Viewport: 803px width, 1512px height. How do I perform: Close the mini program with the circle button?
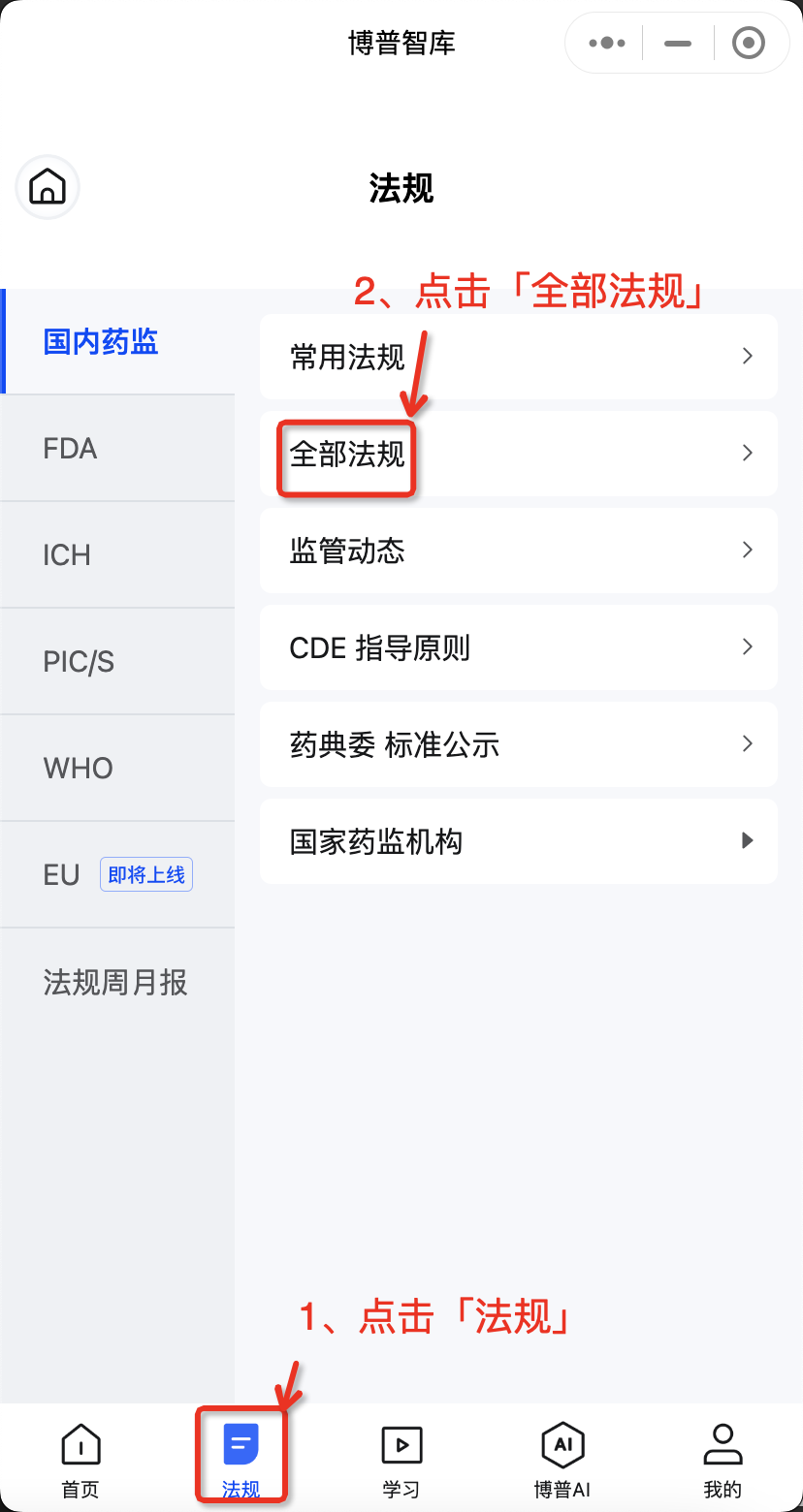(748, 43)
